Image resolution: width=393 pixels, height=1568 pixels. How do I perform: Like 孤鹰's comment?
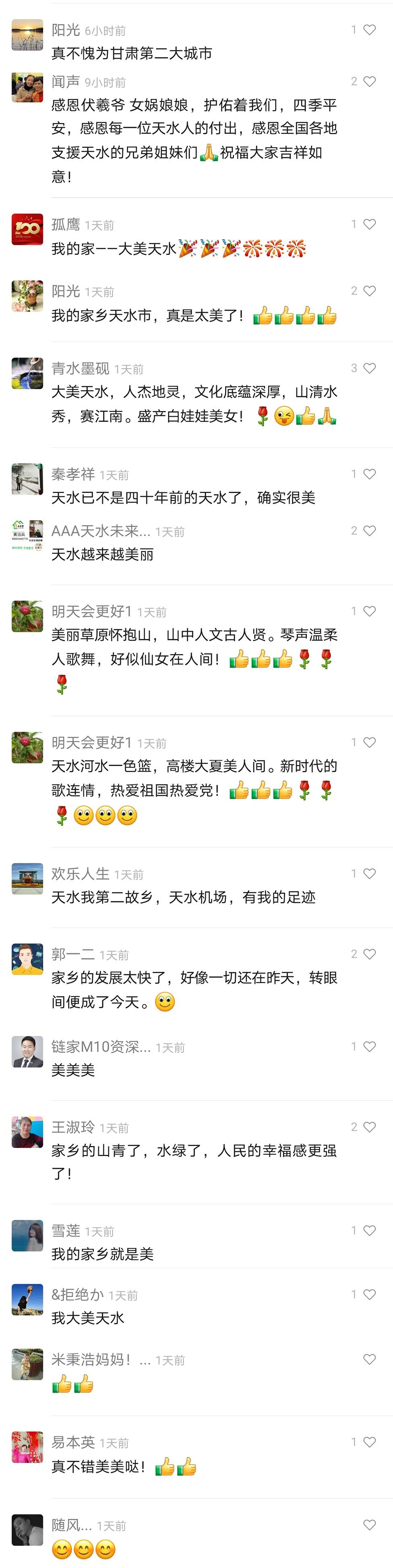pos(369,224)
